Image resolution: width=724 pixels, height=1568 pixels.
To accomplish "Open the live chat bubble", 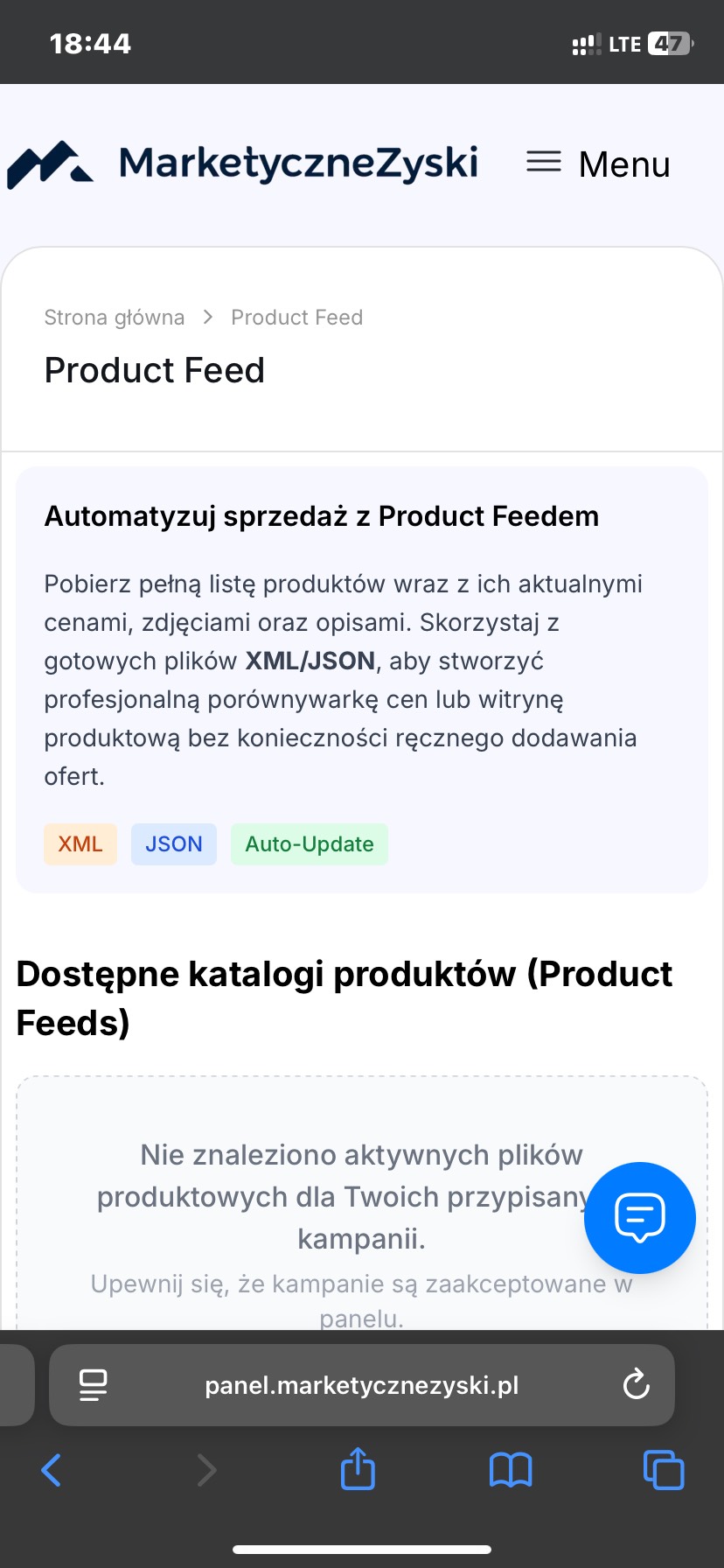I will (639, 1217).
